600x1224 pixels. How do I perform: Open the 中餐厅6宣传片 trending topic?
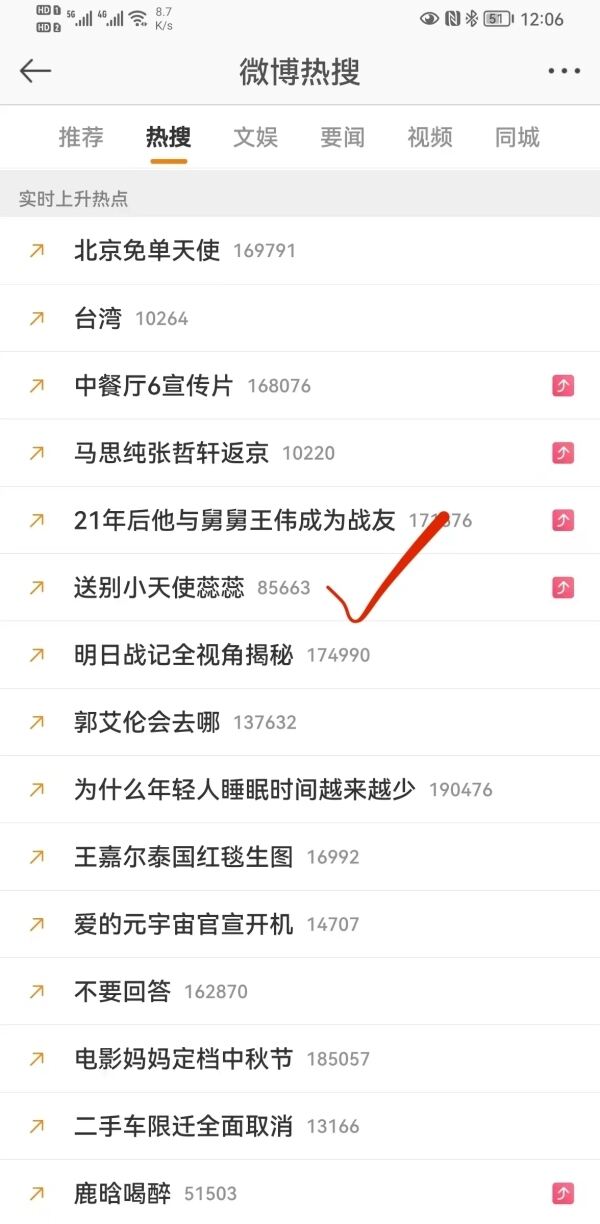click(153, 385)
